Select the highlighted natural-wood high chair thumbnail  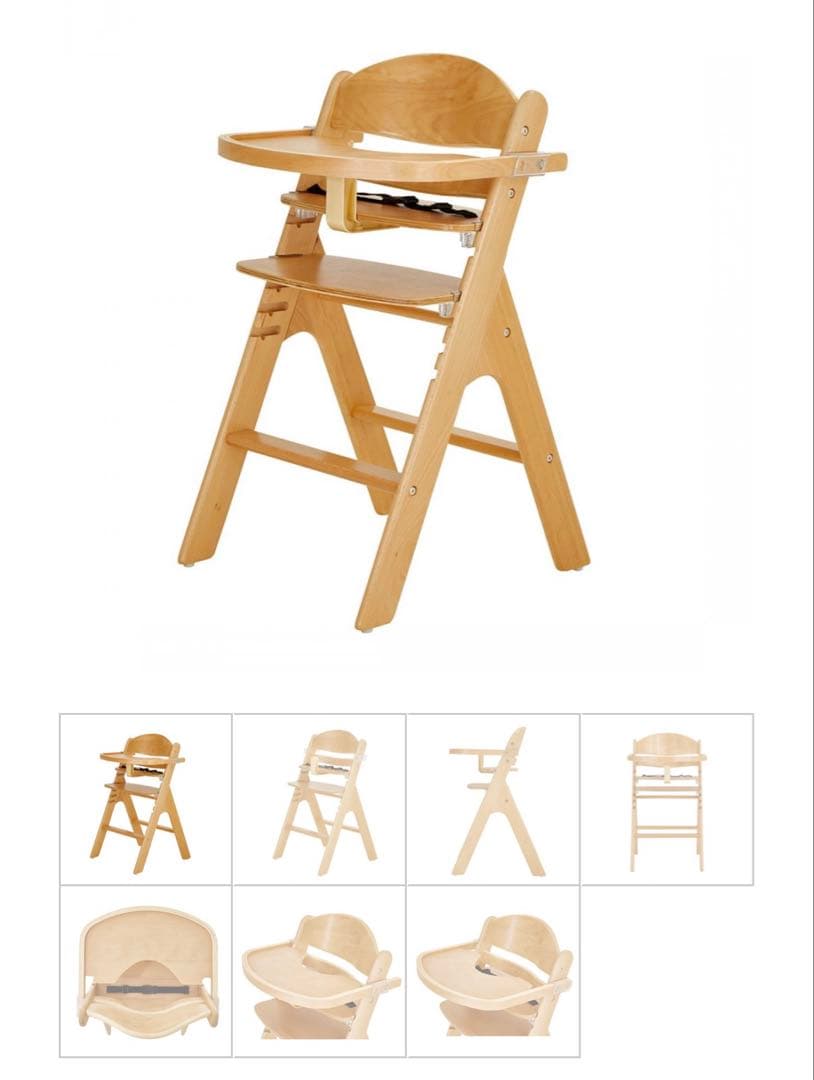point(146,798)
